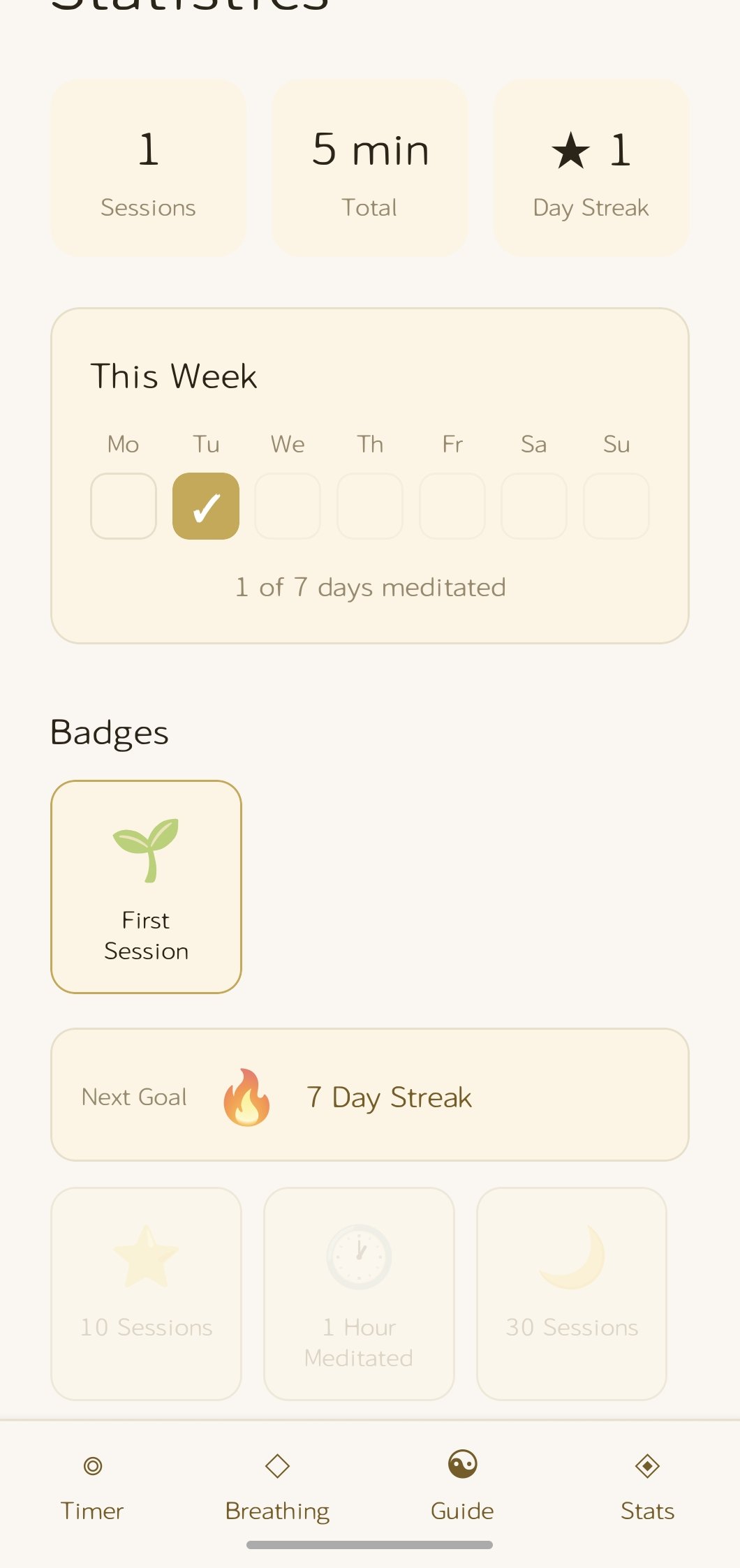This screenshot has height=1568, width=740.
Task: Open the First Session badge
Action: coord(146,887)
